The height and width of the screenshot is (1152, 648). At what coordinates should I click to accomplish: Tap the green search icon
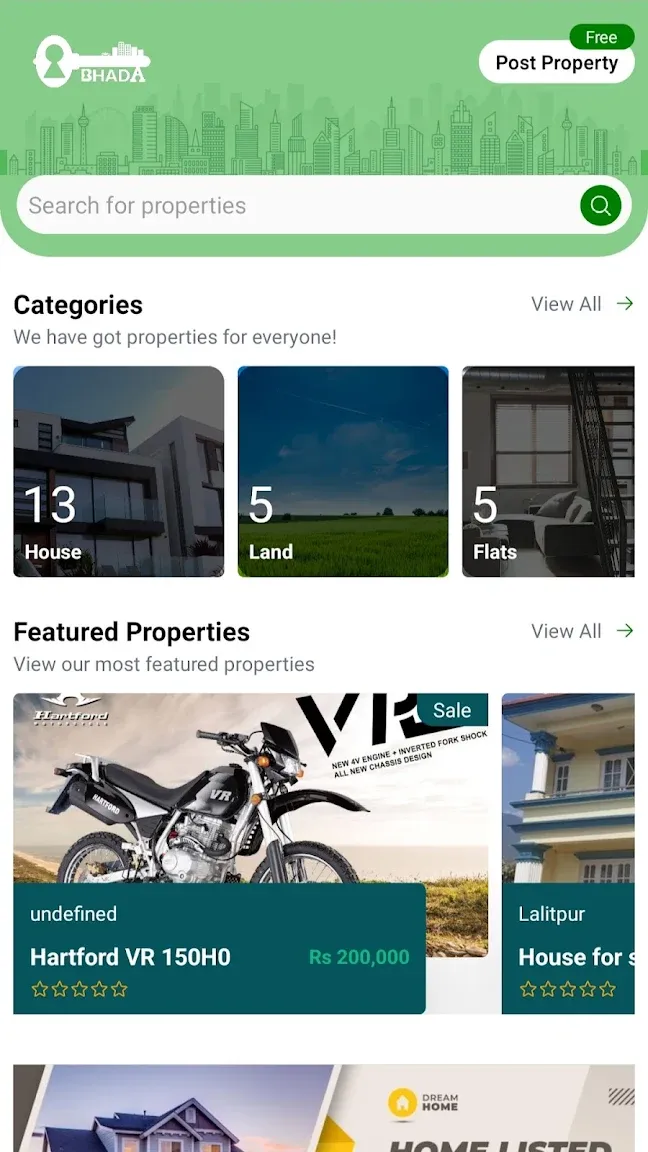[600, 205]
